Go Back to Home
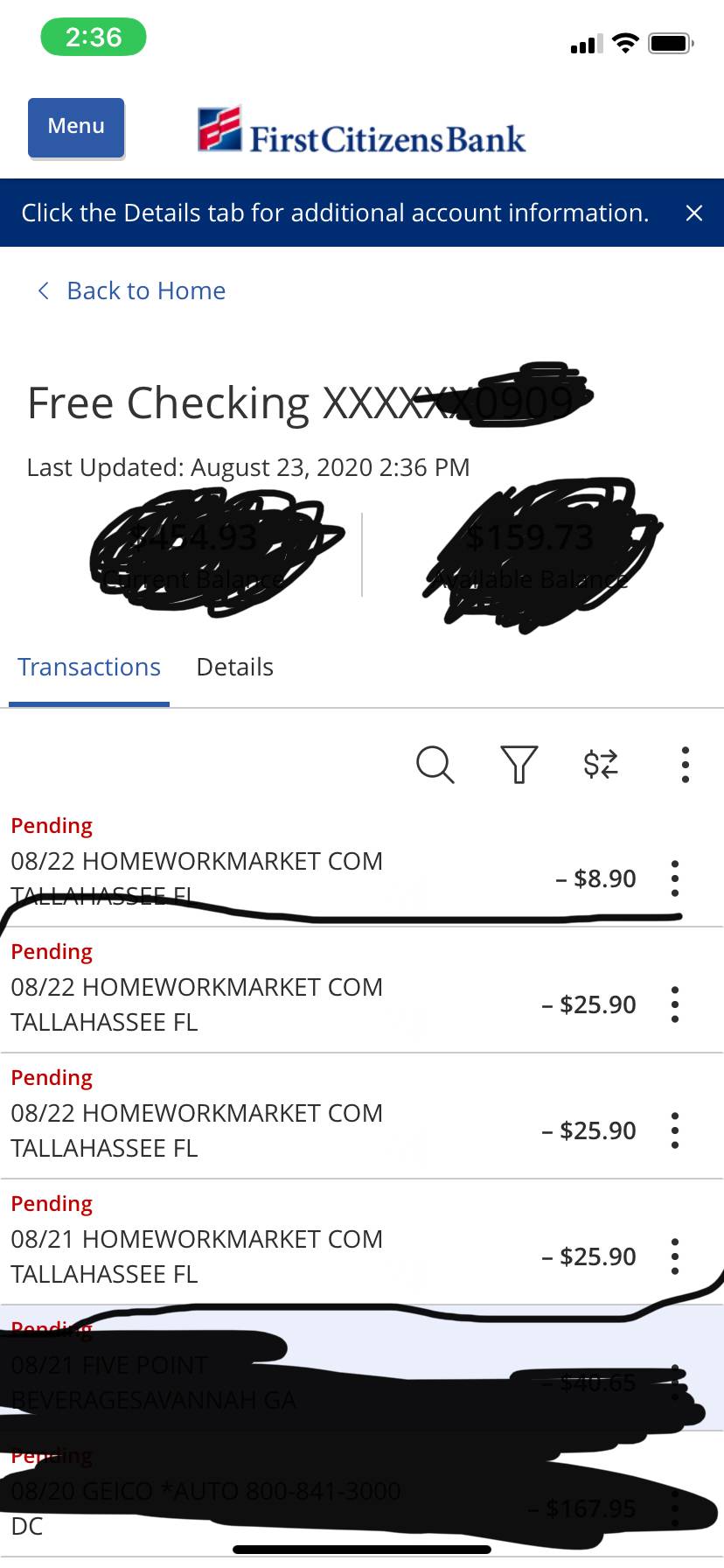This screenshot has height=1568, width=724. 131,290
